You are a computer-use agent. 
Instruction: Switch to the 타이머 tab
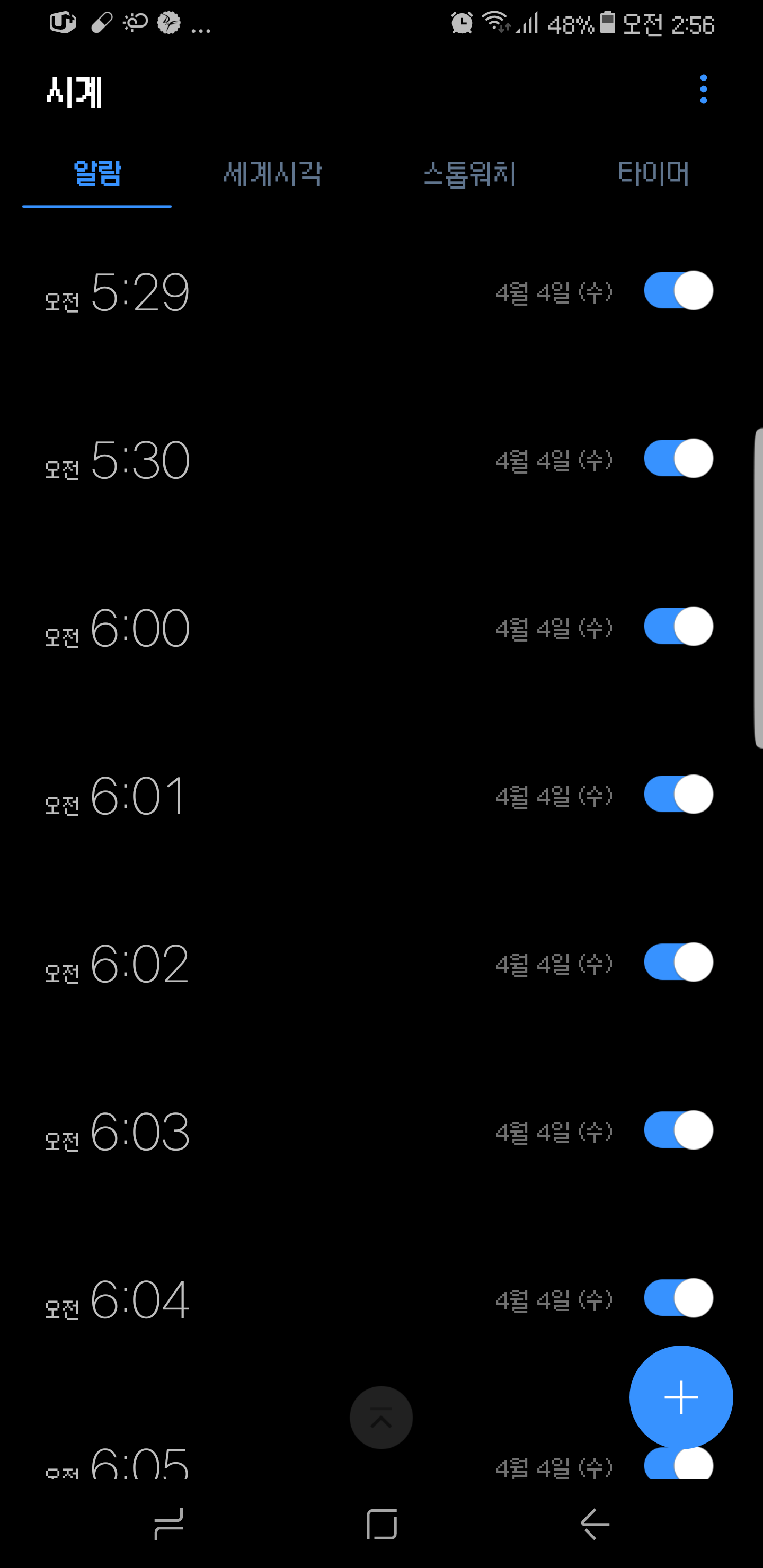pos(653,174)
